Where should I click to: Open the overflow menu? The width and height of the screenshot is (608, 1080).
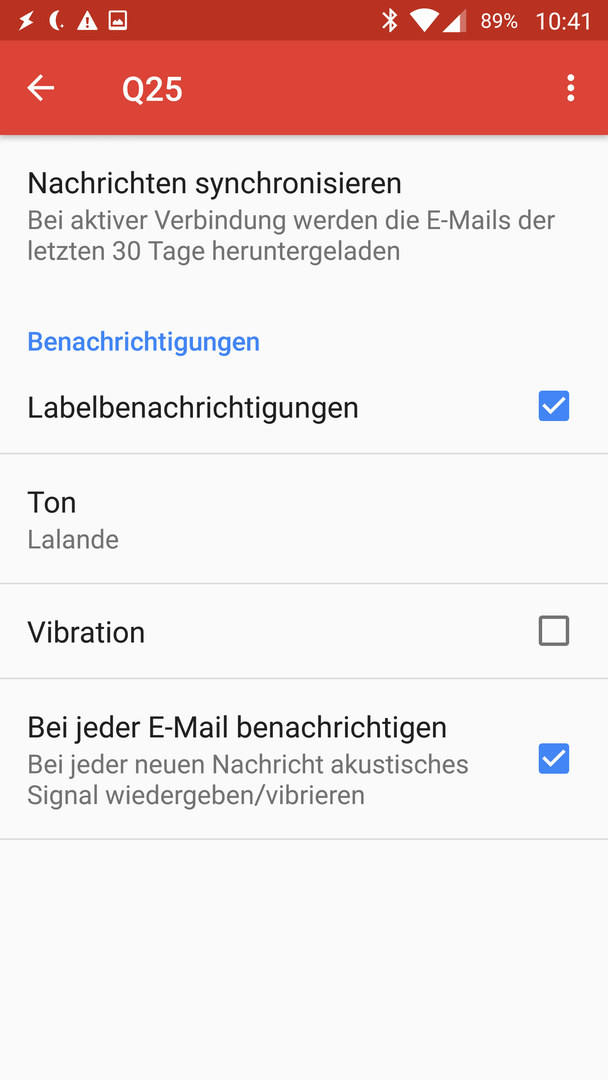570,88
